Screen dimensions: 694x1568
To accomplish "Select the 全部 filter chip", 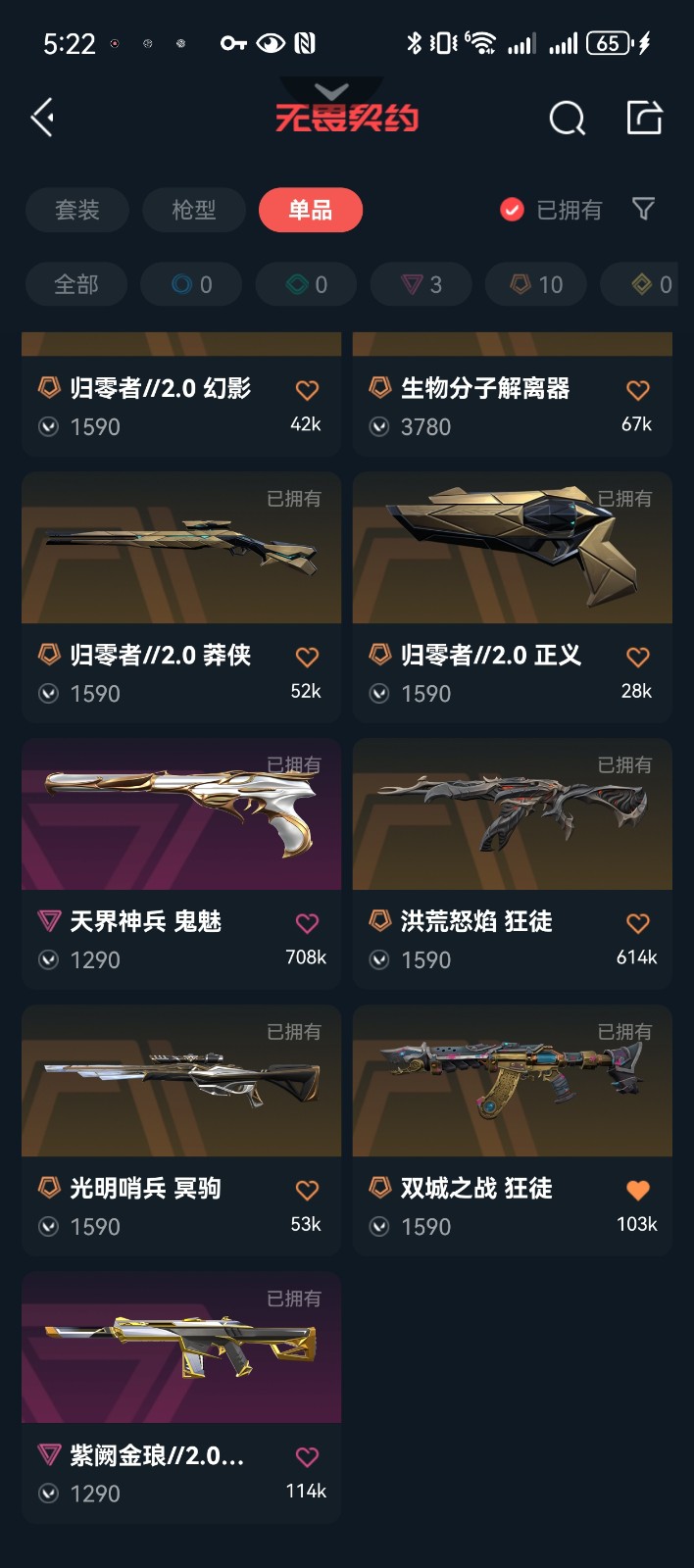I will [76, 284].
